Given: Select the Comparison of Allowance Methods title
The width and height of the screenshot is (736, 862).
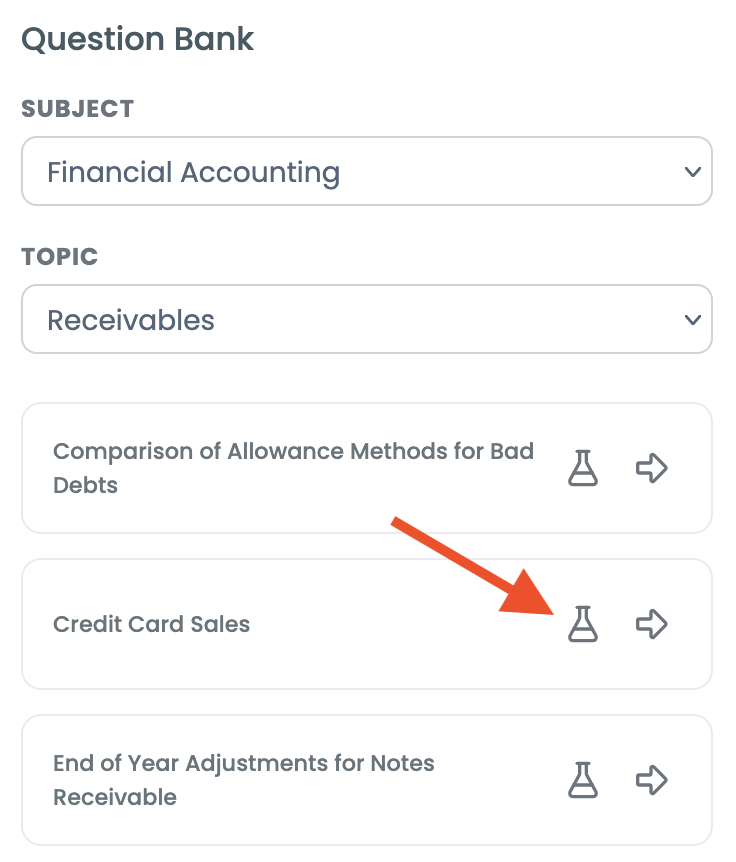Looking at the screenshot, I should point(293,466).
